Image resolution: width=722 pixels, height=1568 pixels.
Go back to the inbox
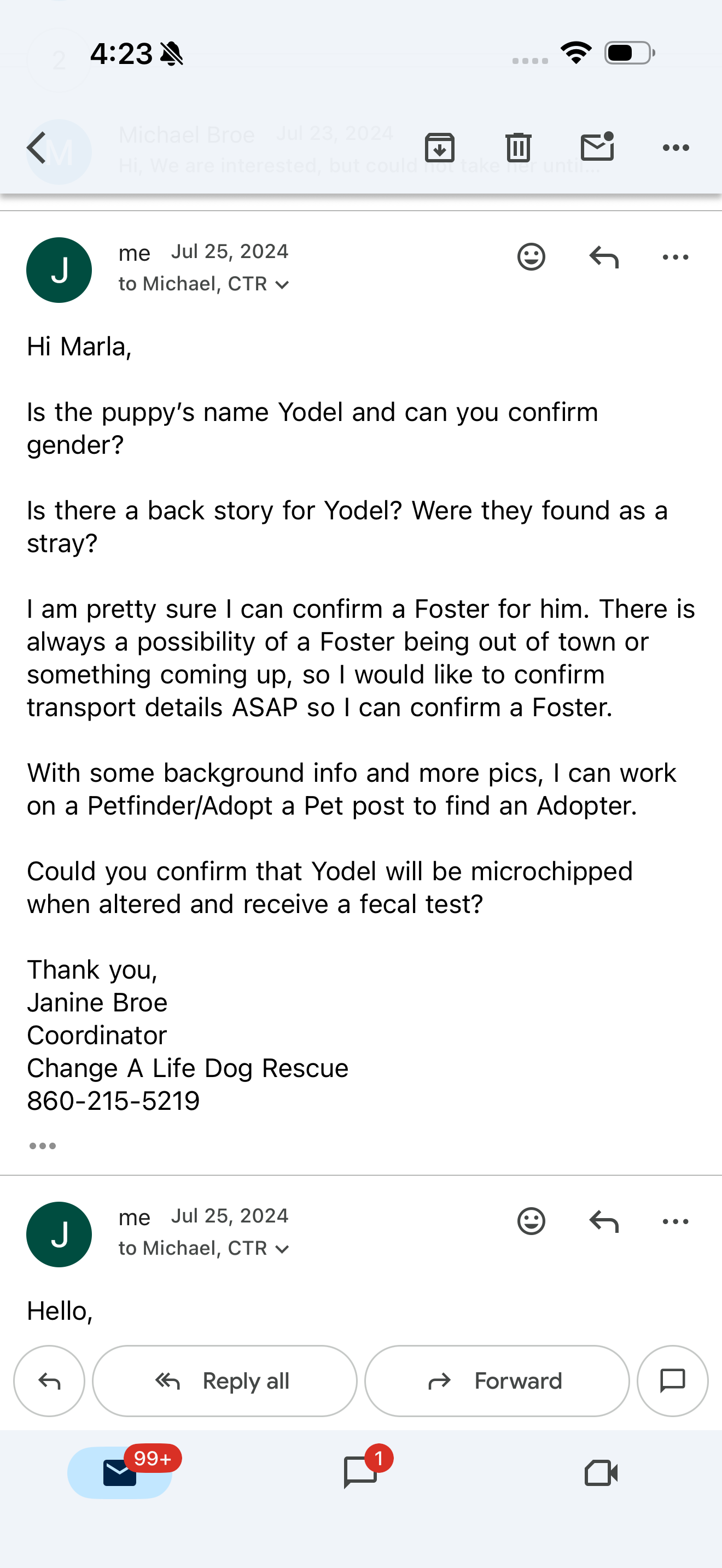(x=37, y=148)
